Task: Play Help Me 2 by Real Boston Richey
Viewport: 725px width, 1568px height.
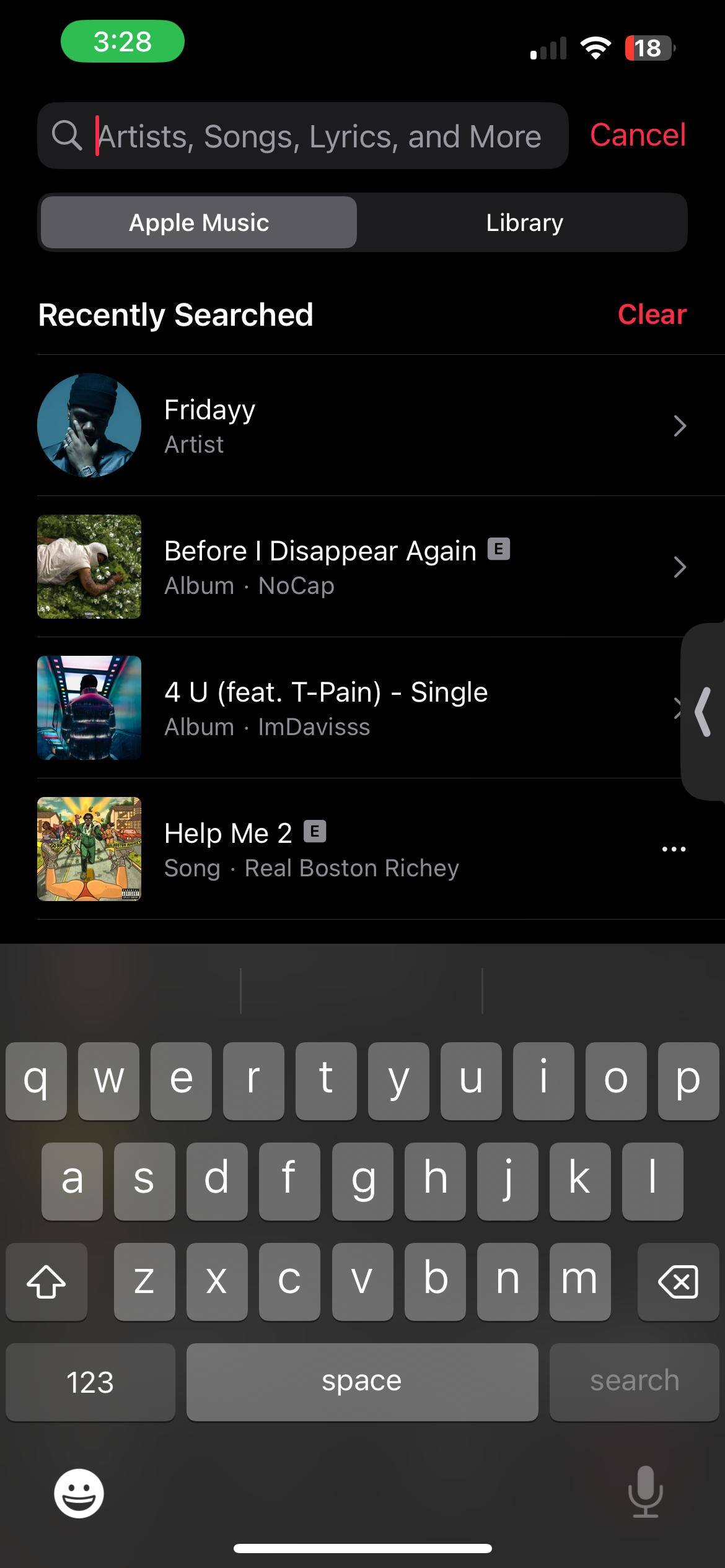Action: coord(310,849)
